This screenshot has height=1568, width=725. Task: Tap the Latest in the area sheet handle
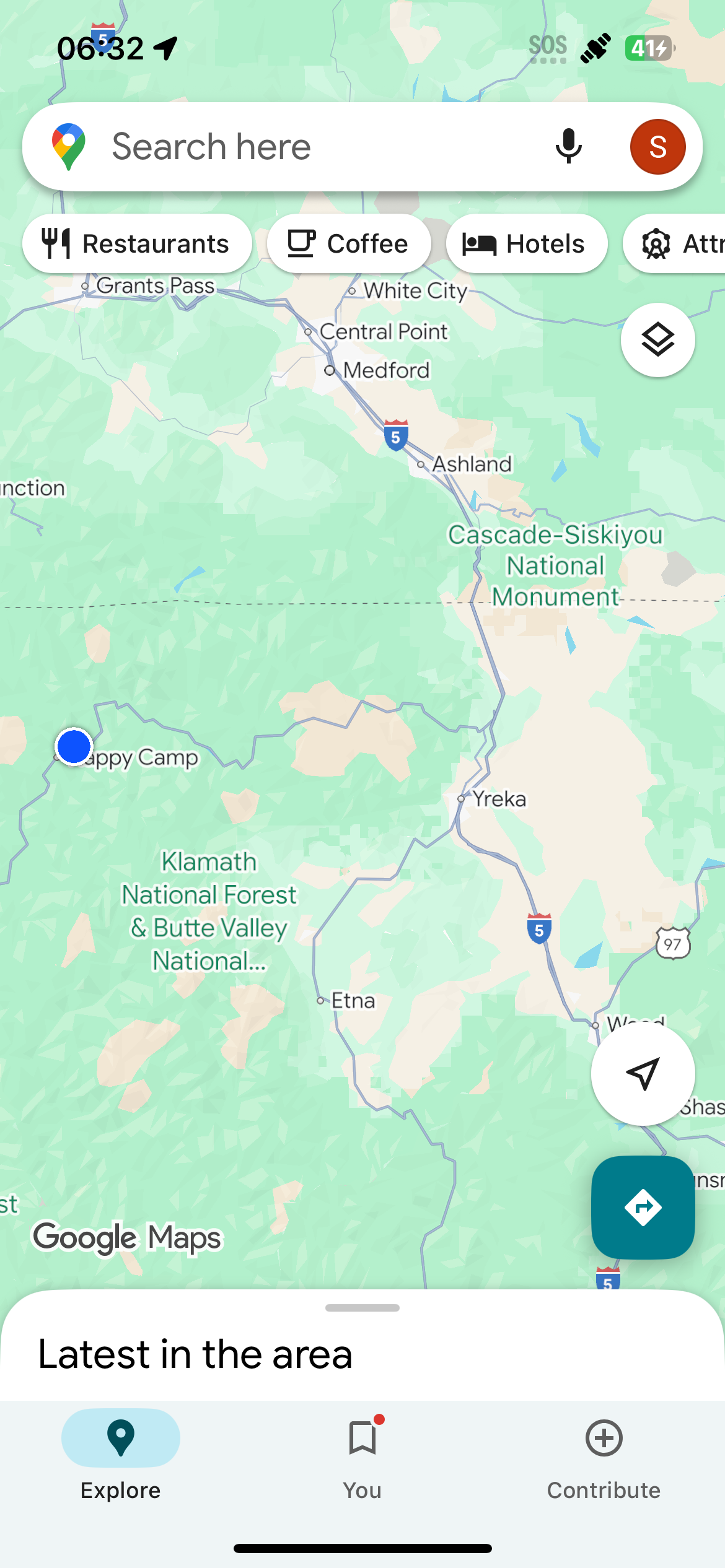click(x=362, y=1308)
